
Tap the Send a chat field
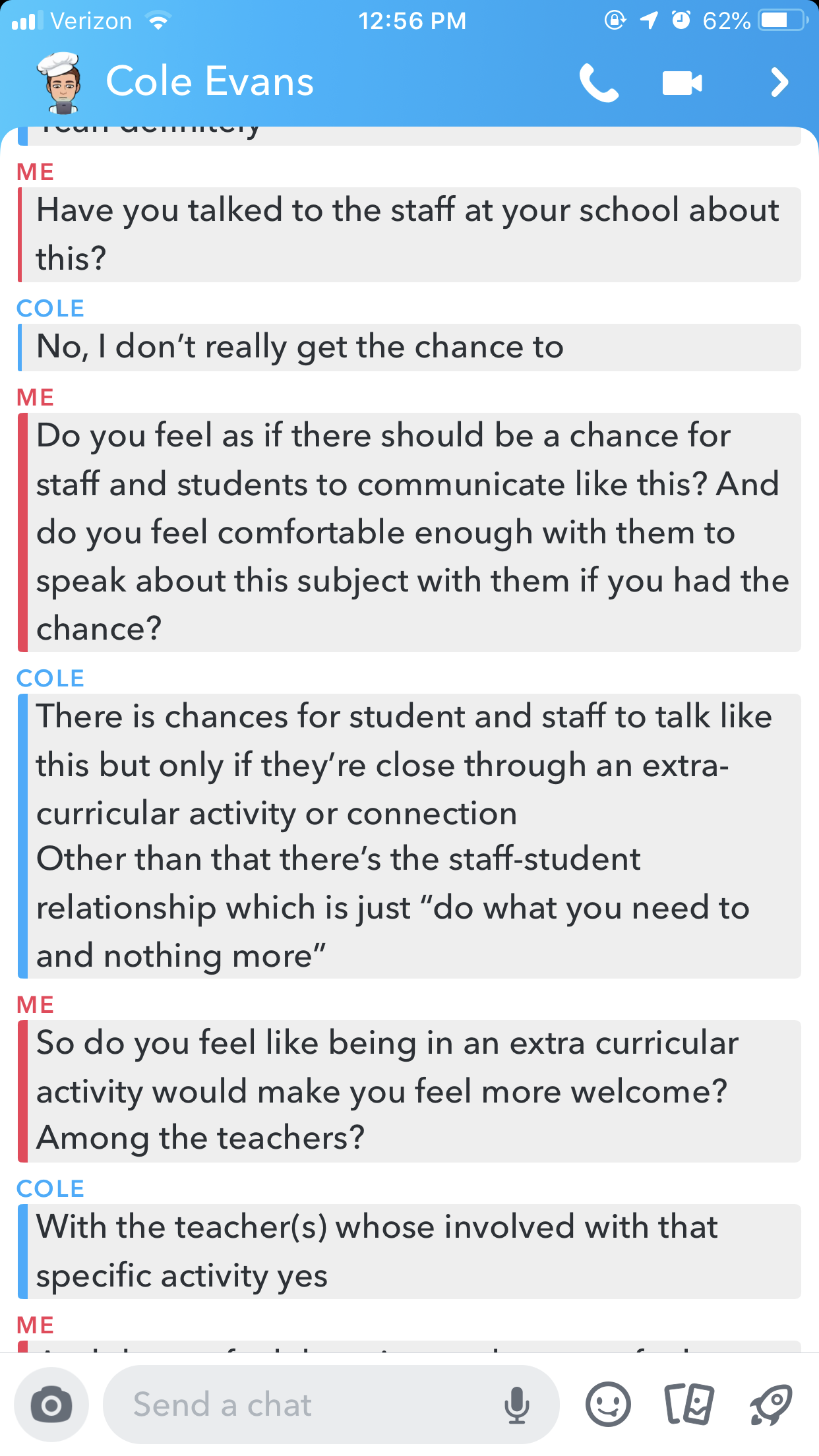coord(303,1405)
